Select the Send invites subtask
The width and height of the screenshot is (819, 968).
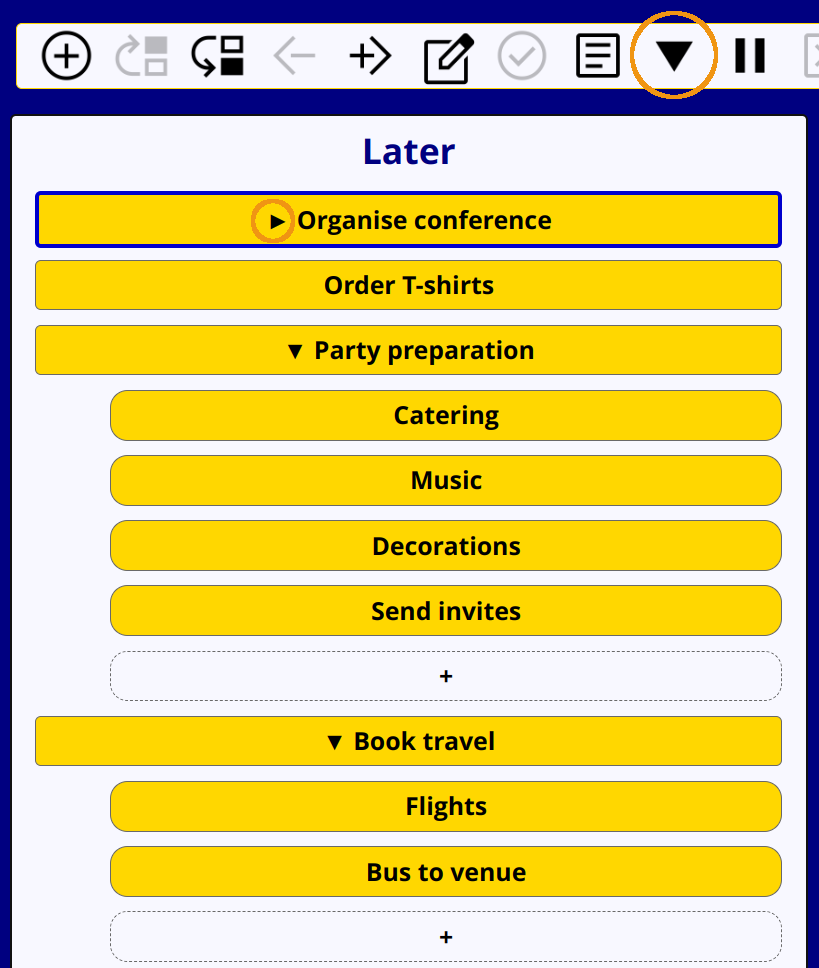tap(446, 611)
